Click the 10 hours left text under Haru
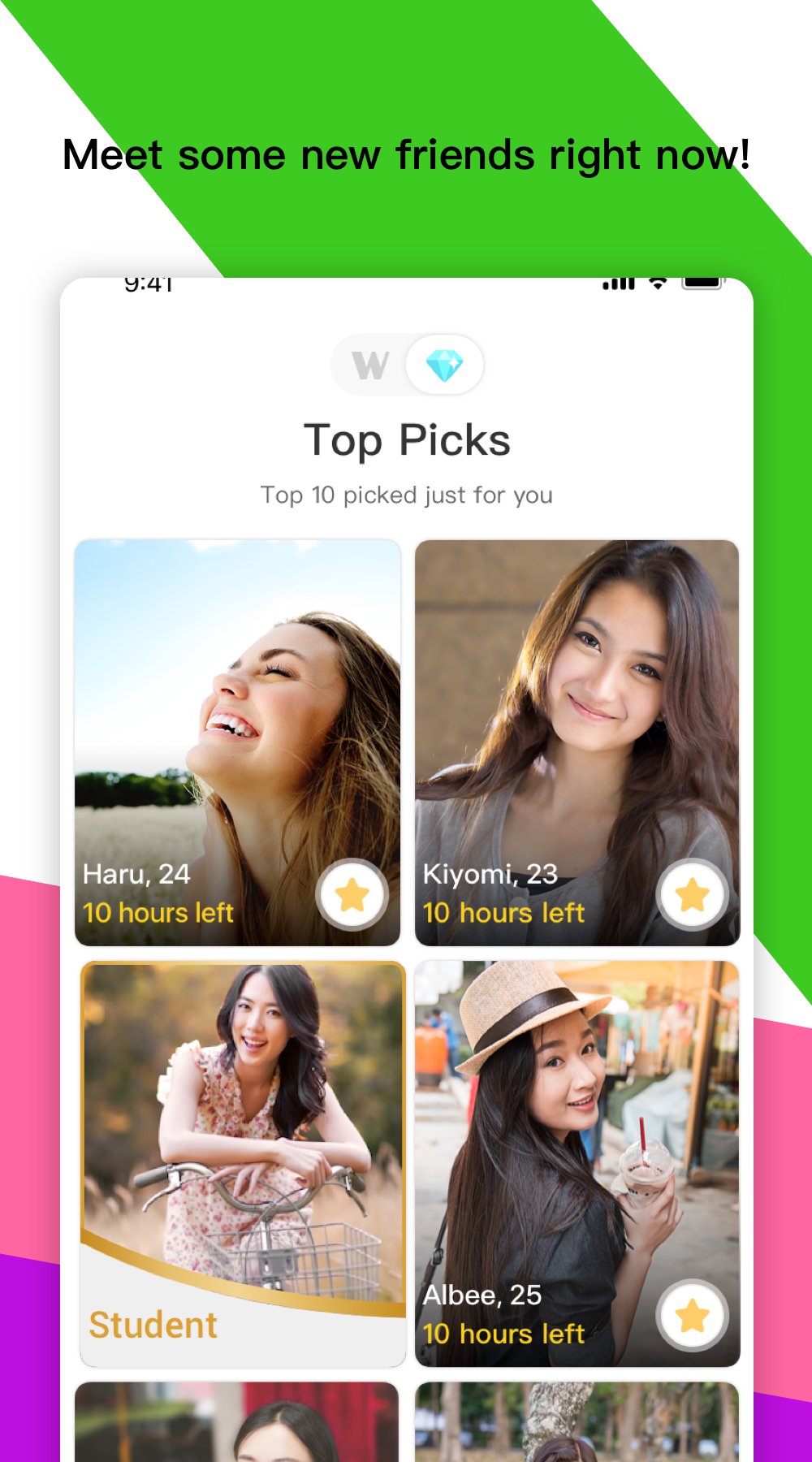812x1462 pixels. coord(158,913)
